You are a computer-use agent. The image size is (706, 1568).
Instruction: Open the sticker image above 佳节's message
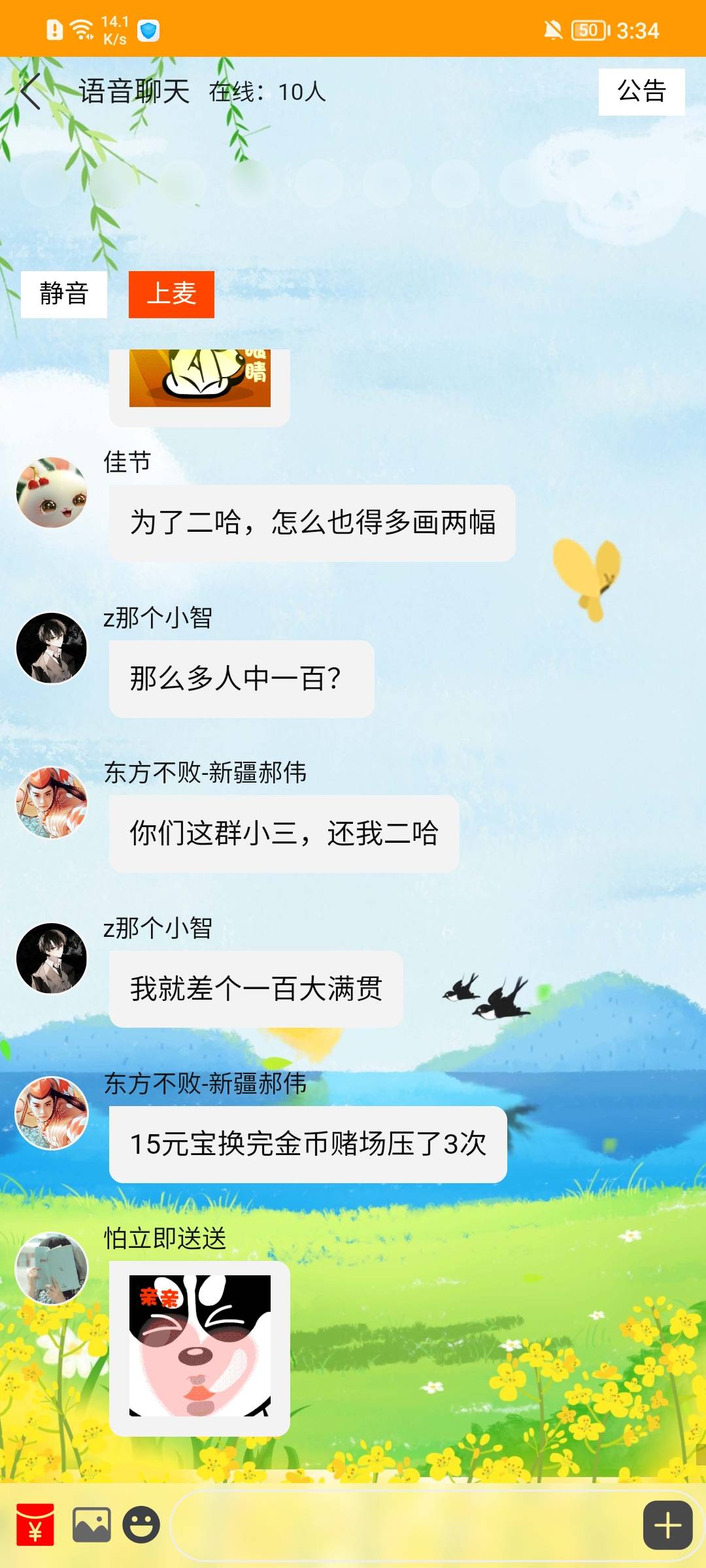coord(200,379)
